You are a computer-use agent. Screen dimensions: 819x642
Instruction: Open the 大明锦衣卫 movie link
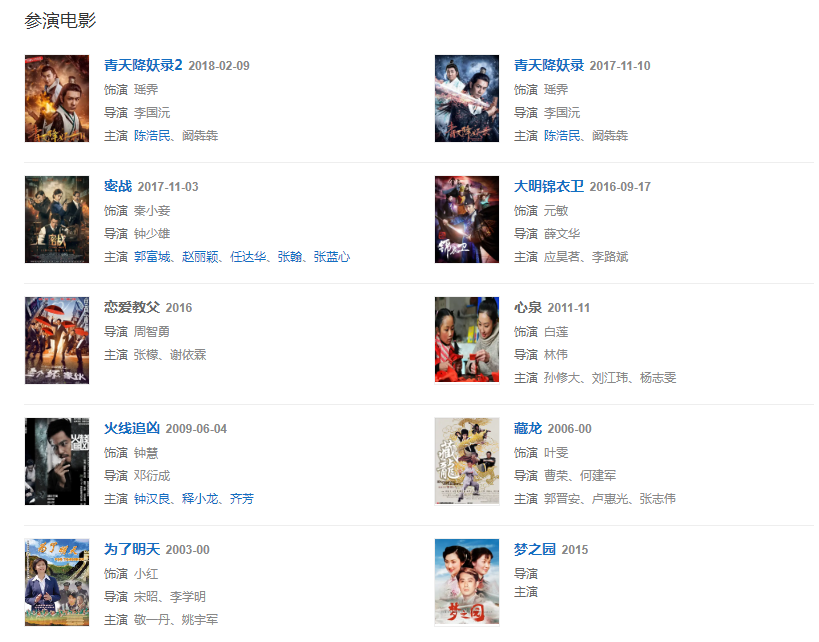(548, 187)
